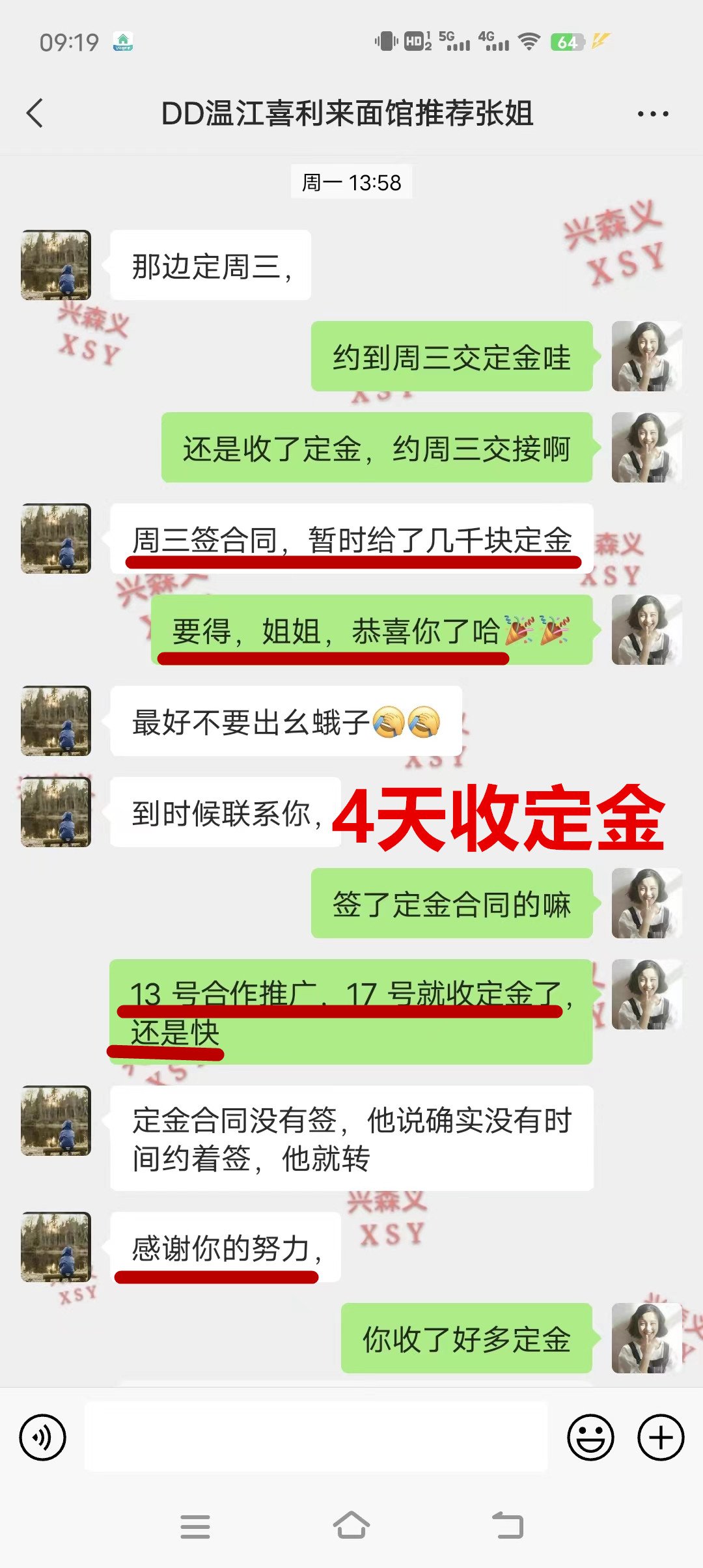Viewport: 703px width, 1568px height.
Task: Tap the system home button
Action: [351, 1526]
